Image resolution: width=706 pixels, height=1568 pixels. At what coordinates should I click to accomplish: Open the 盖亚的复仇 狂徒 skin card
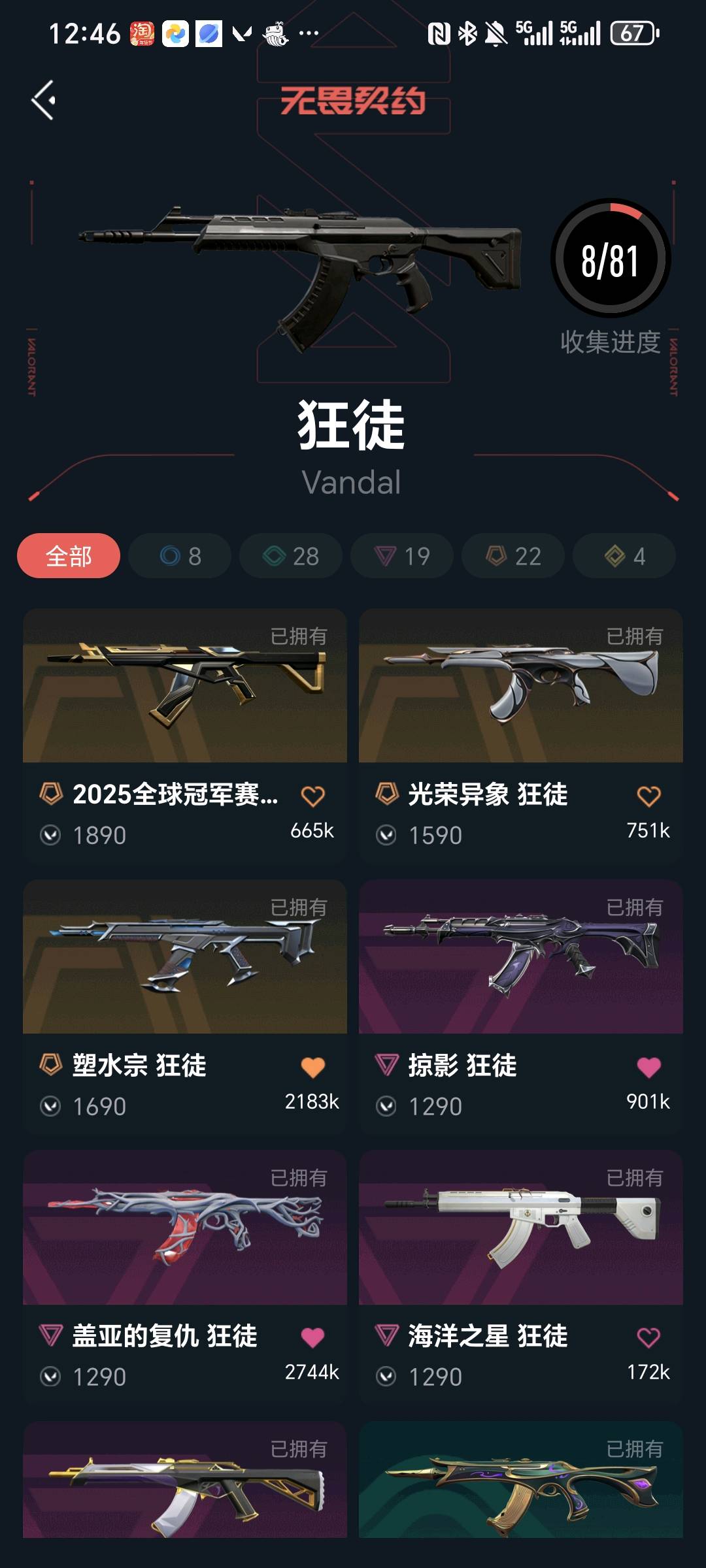point(185,1228)
